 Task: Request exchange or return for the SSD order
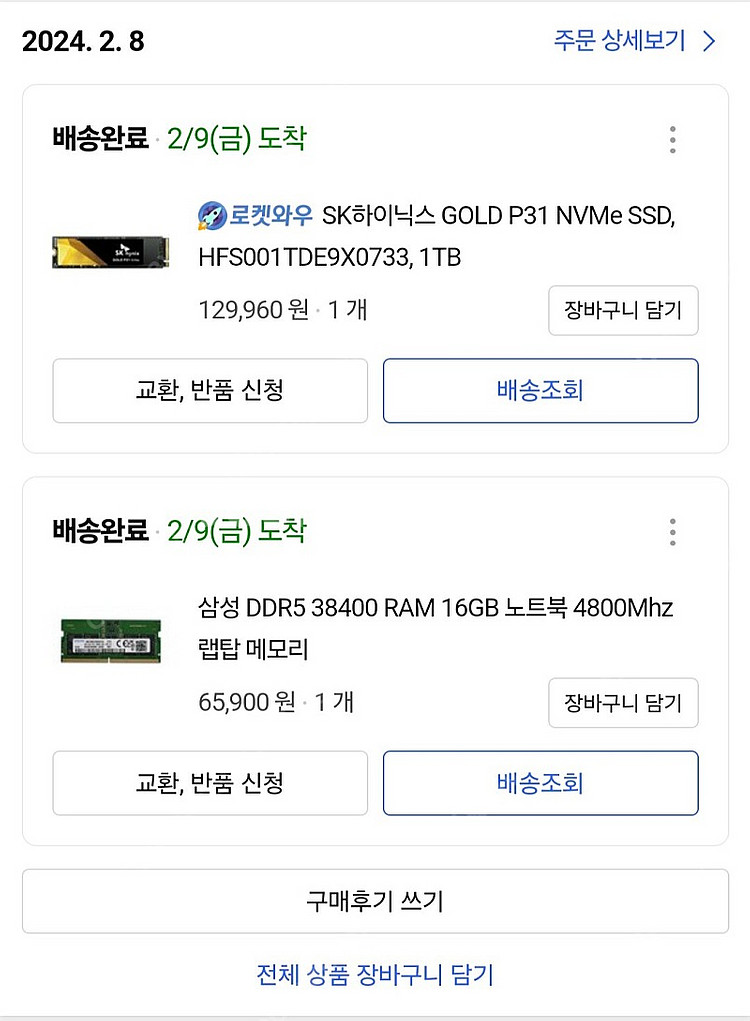210,391
